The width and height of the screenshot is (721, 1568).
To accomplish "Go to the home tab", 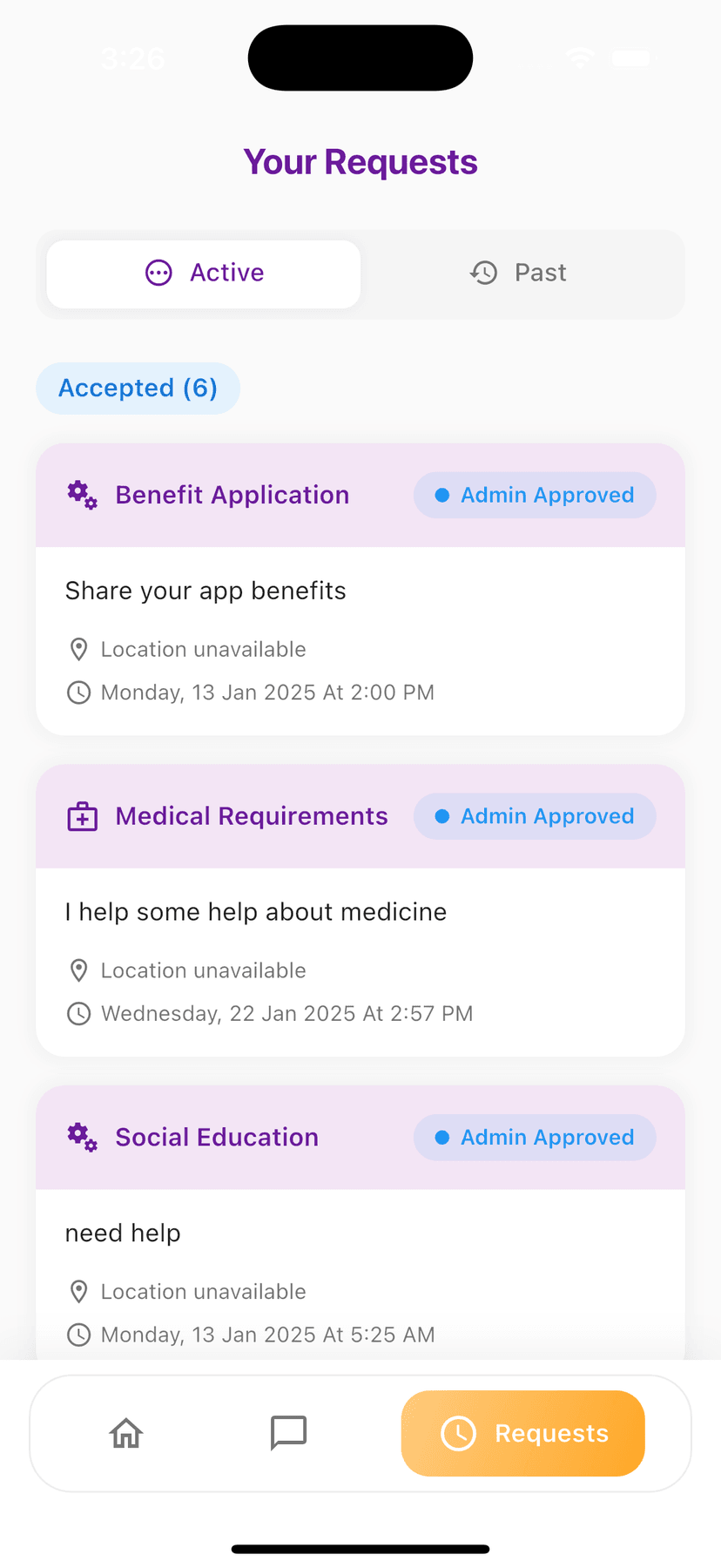I will 126,1433.
